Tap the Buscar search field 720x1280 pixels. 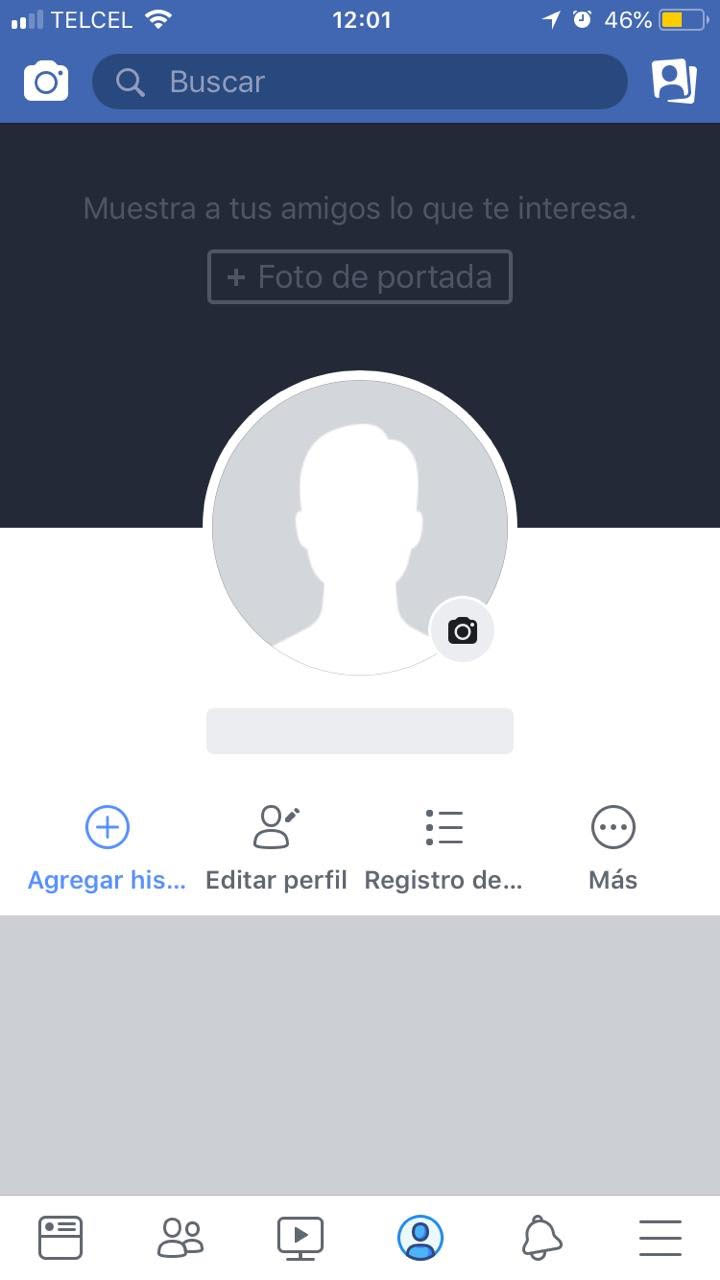click(359, 81)
